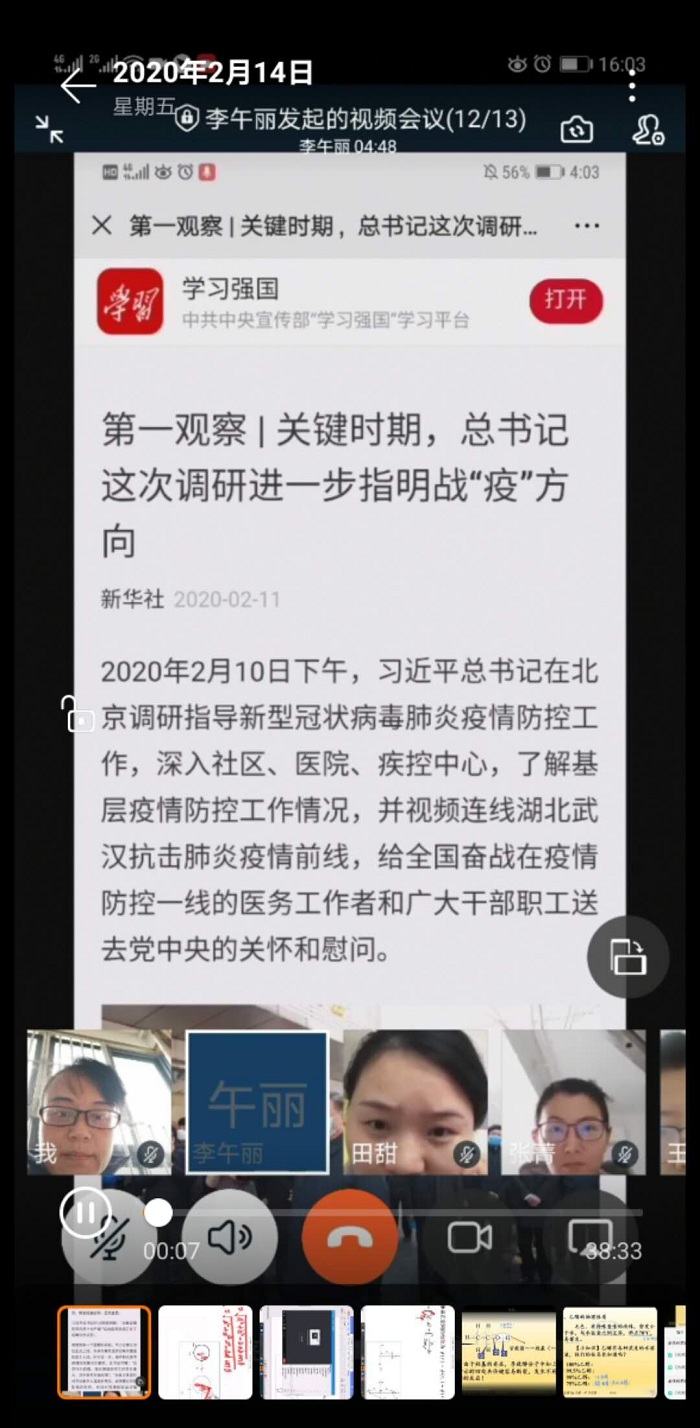Open the three-dot overflow menu
The width and height of the screenshot is (700, 1428).
[632, 86]
